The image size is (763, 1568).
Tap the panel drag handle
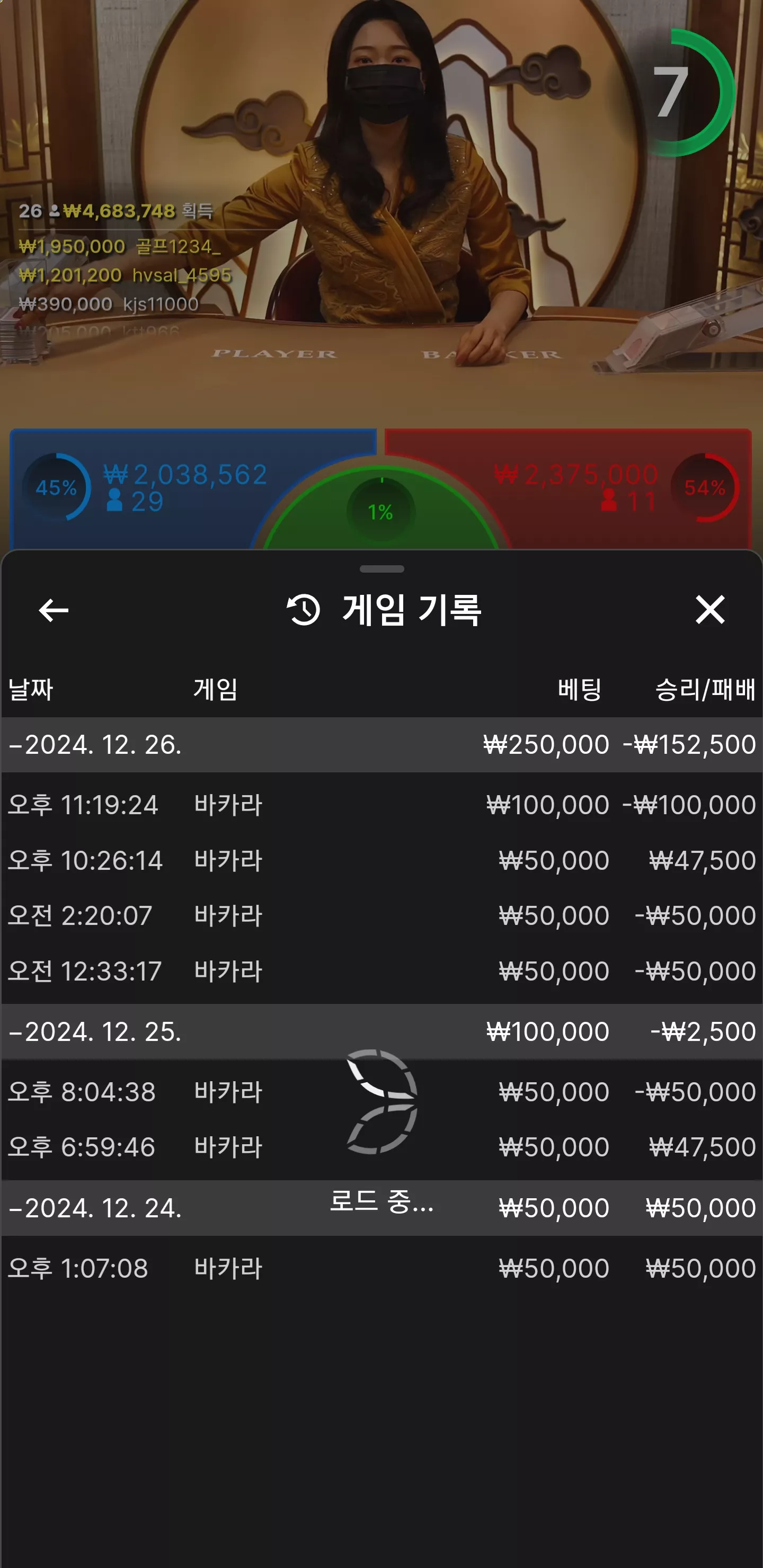point(382,569)
